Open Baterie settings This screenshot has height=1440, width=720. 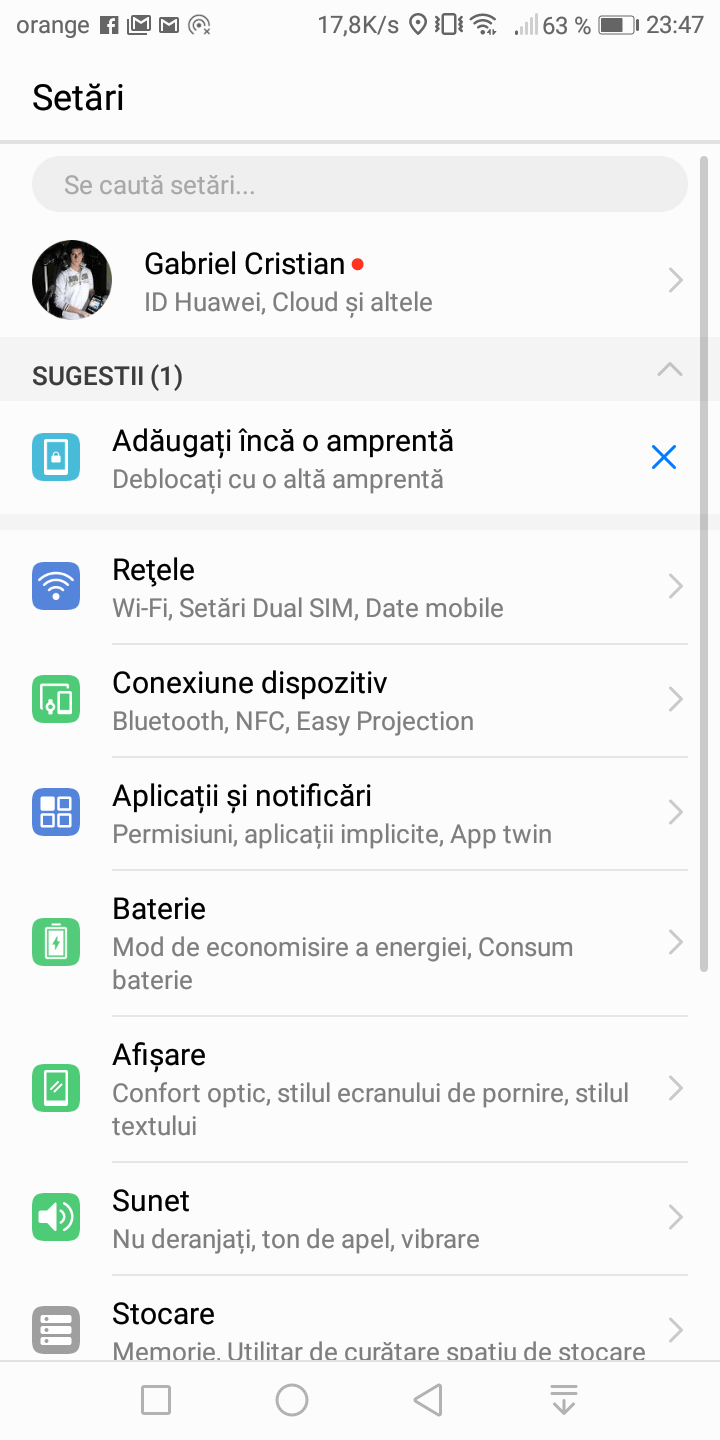tap(359, 942)
